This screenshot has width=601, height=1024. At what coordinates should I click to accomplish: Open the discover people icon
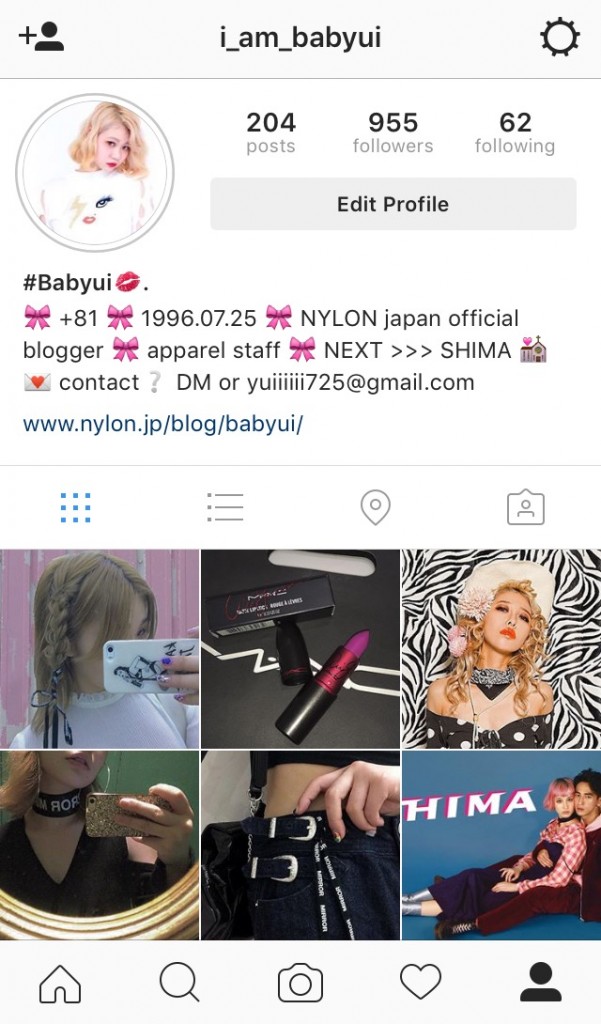tap(41, 38)
